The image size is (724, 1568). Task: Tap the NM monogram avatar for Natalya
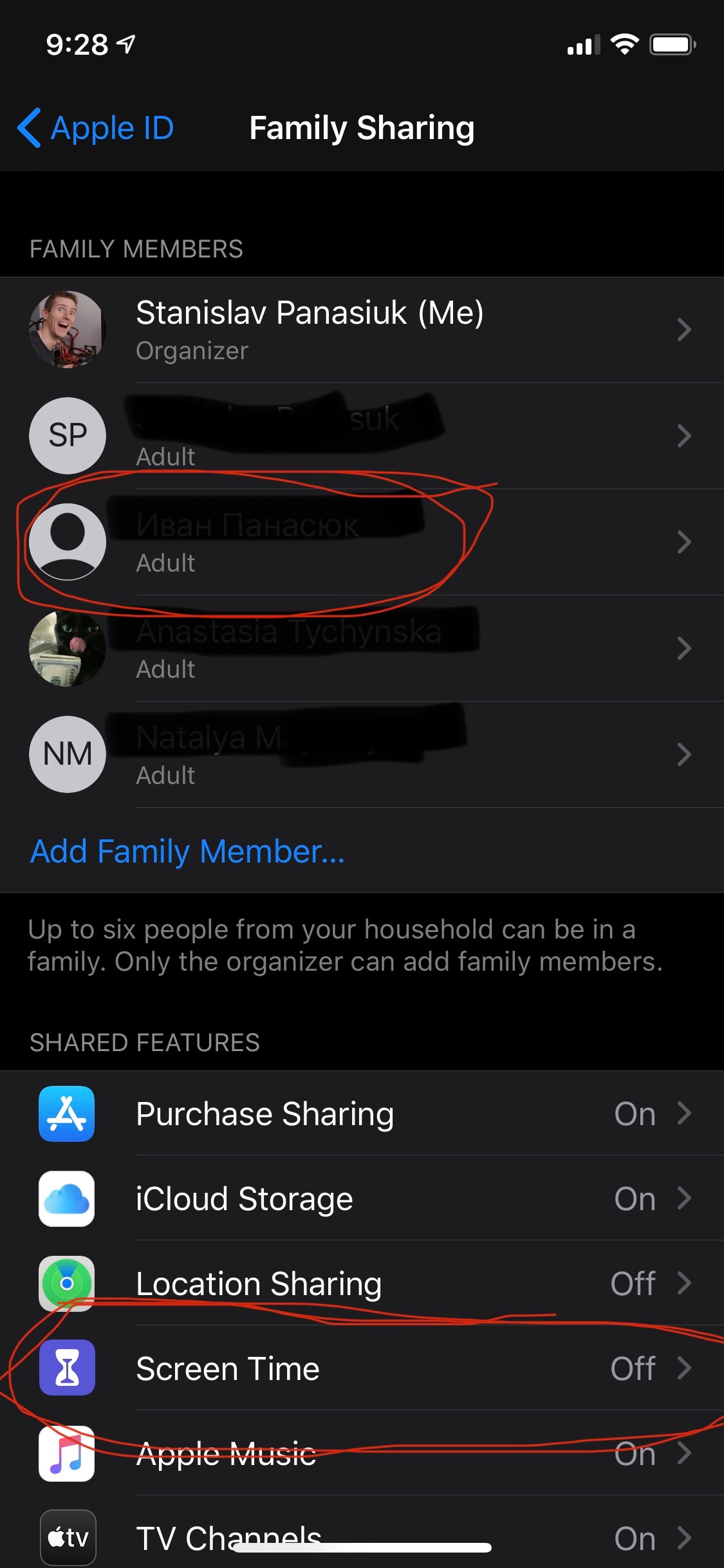pyautogui.click(x=67, y=754)
